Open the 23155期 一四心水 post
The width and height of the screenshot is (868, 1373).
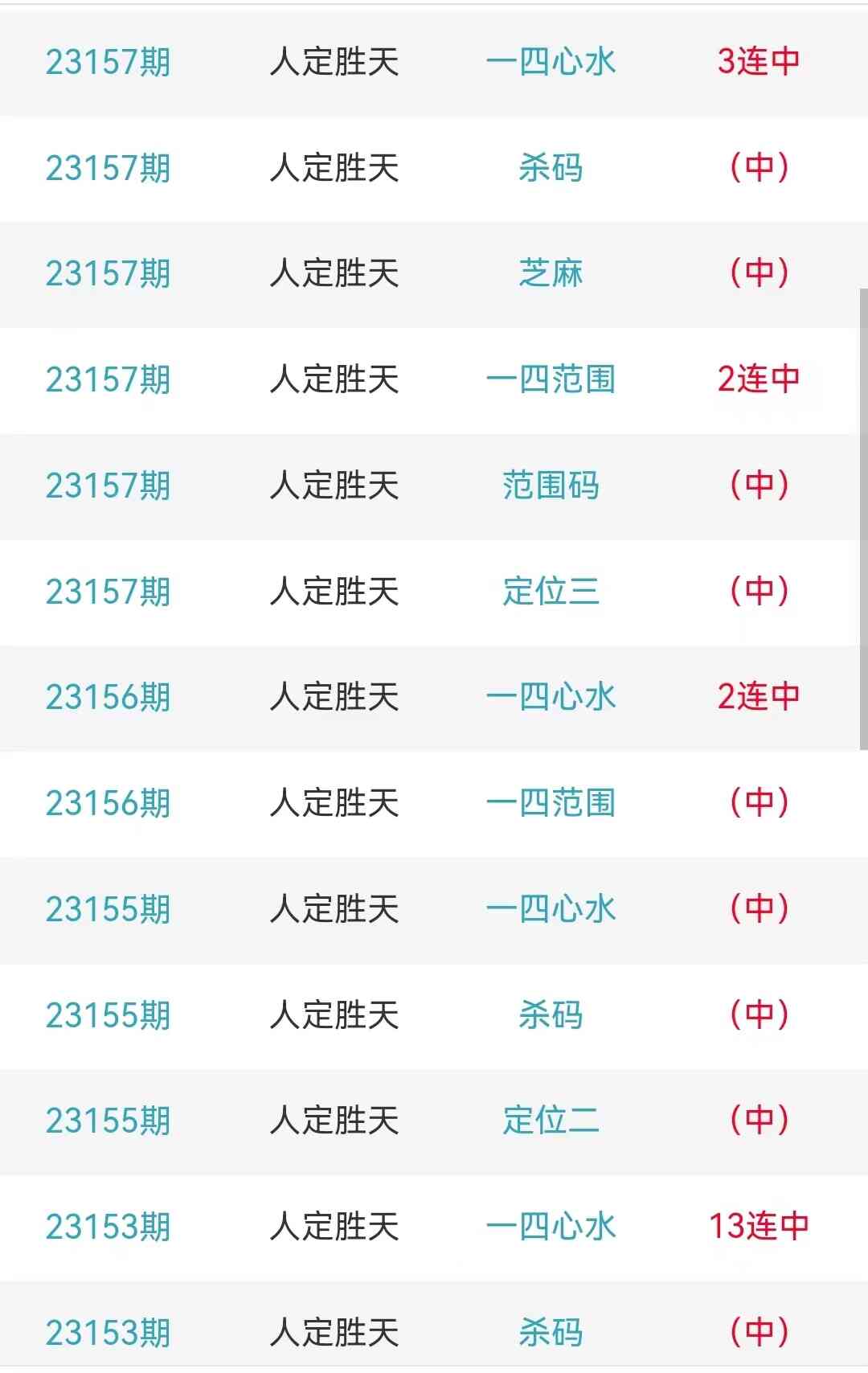[551, 909]
